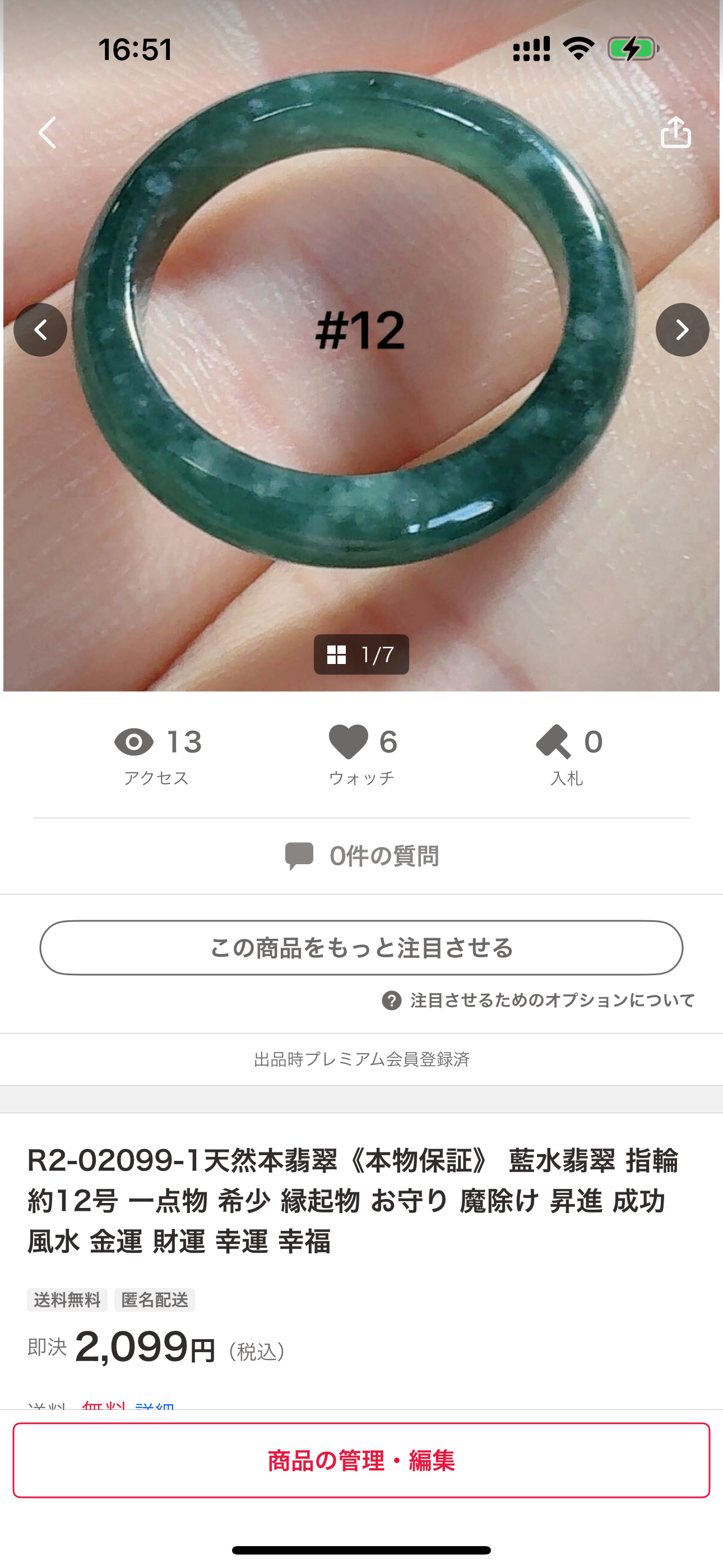Image resolution: width=723 pixels, height=1568 pixels.
Task: Share this listing via the share icon
Action: click(675, 133)
